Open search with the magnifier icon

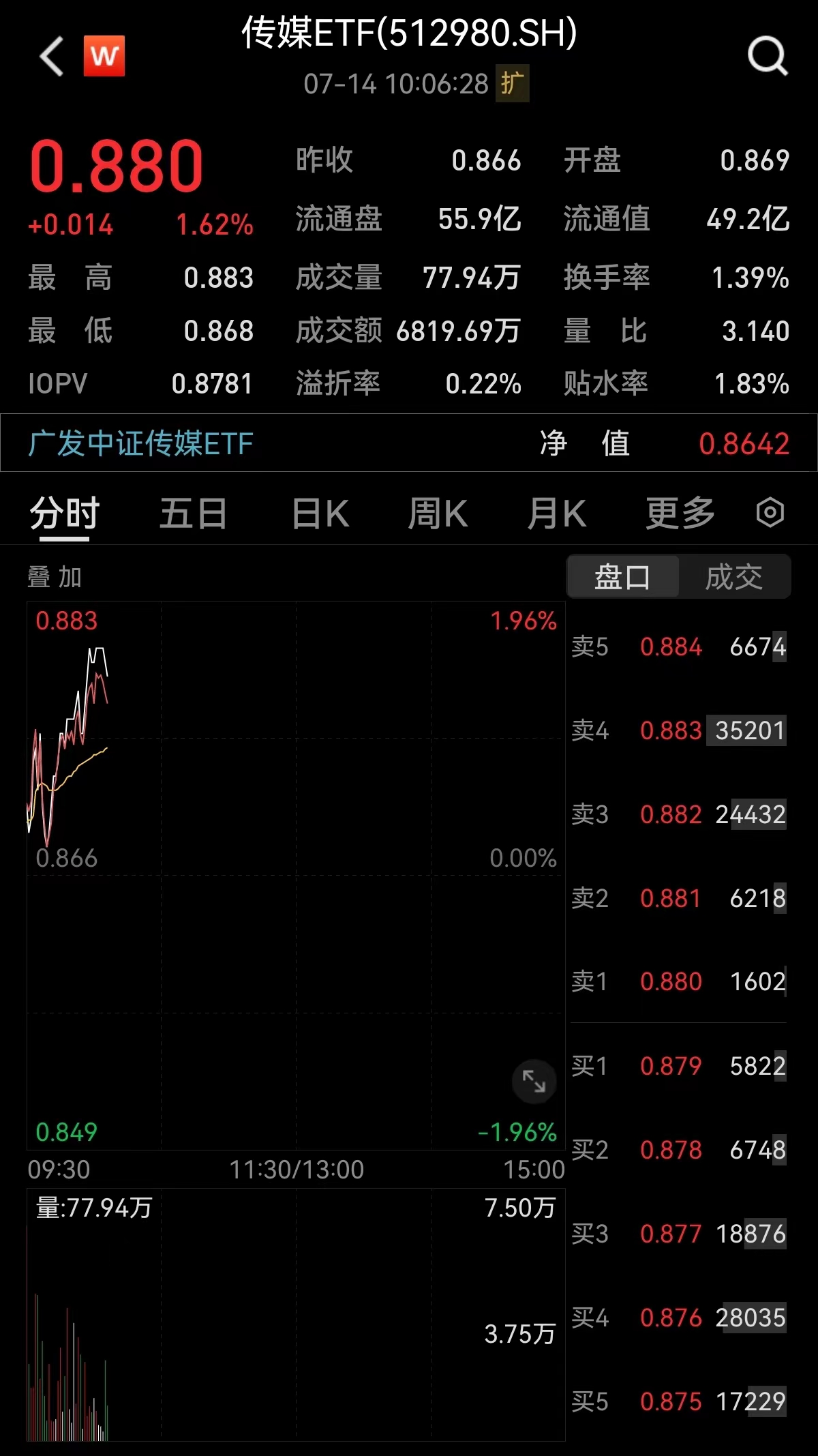766,56
